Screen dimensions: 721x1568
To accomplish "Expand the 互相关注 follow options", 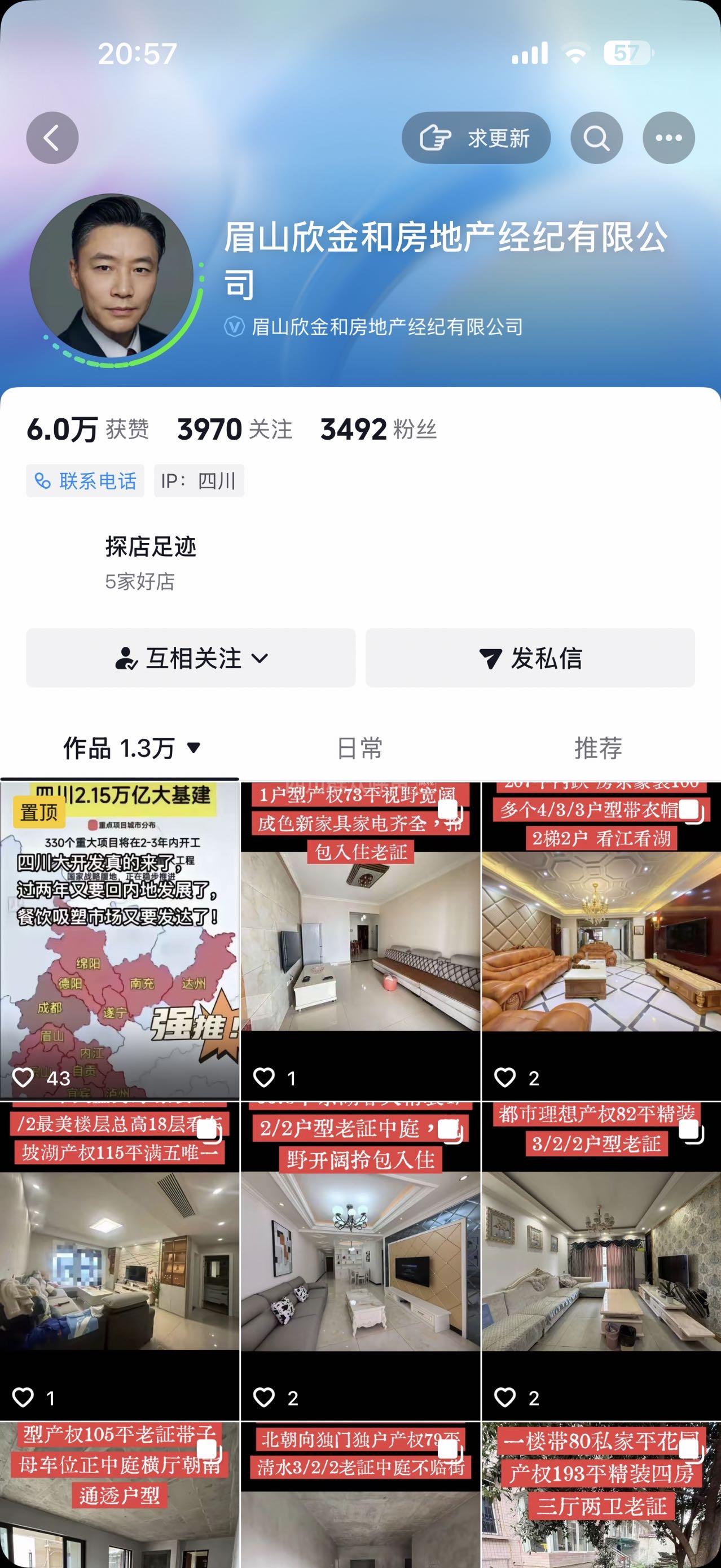I will pos(191,658).
